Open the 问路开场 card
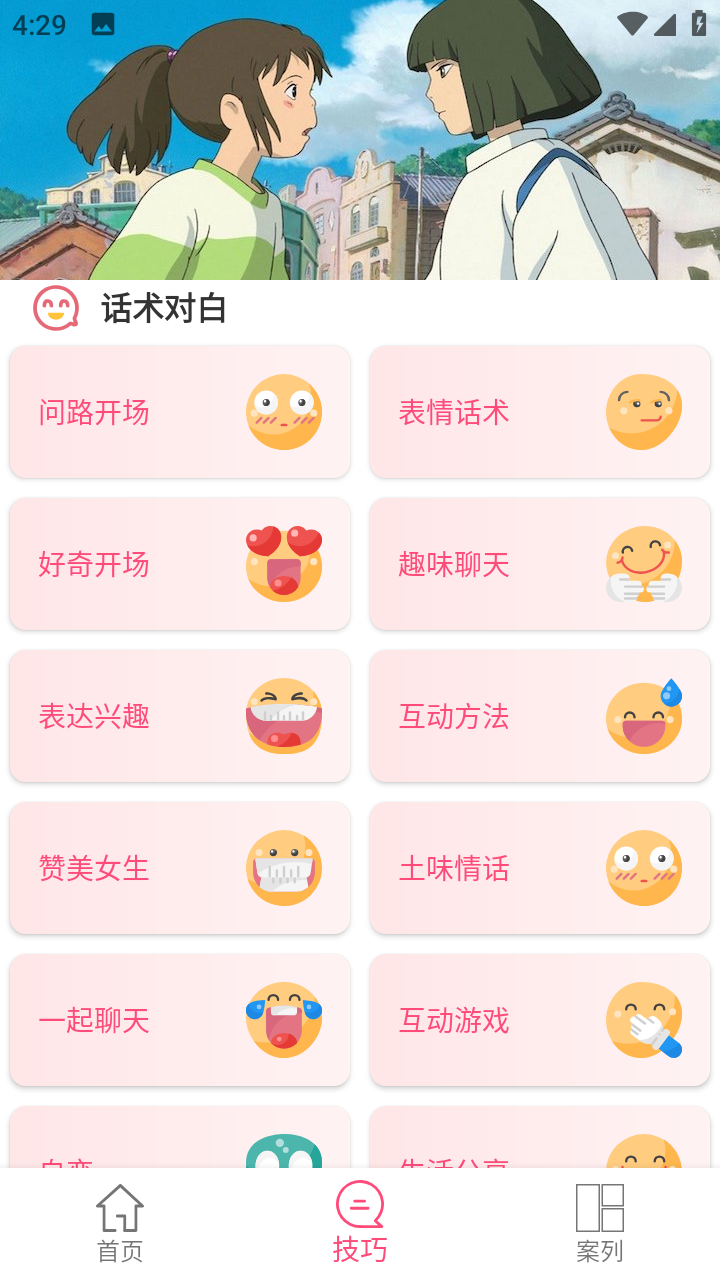The image size is (720, 1280). click(180, 412)
